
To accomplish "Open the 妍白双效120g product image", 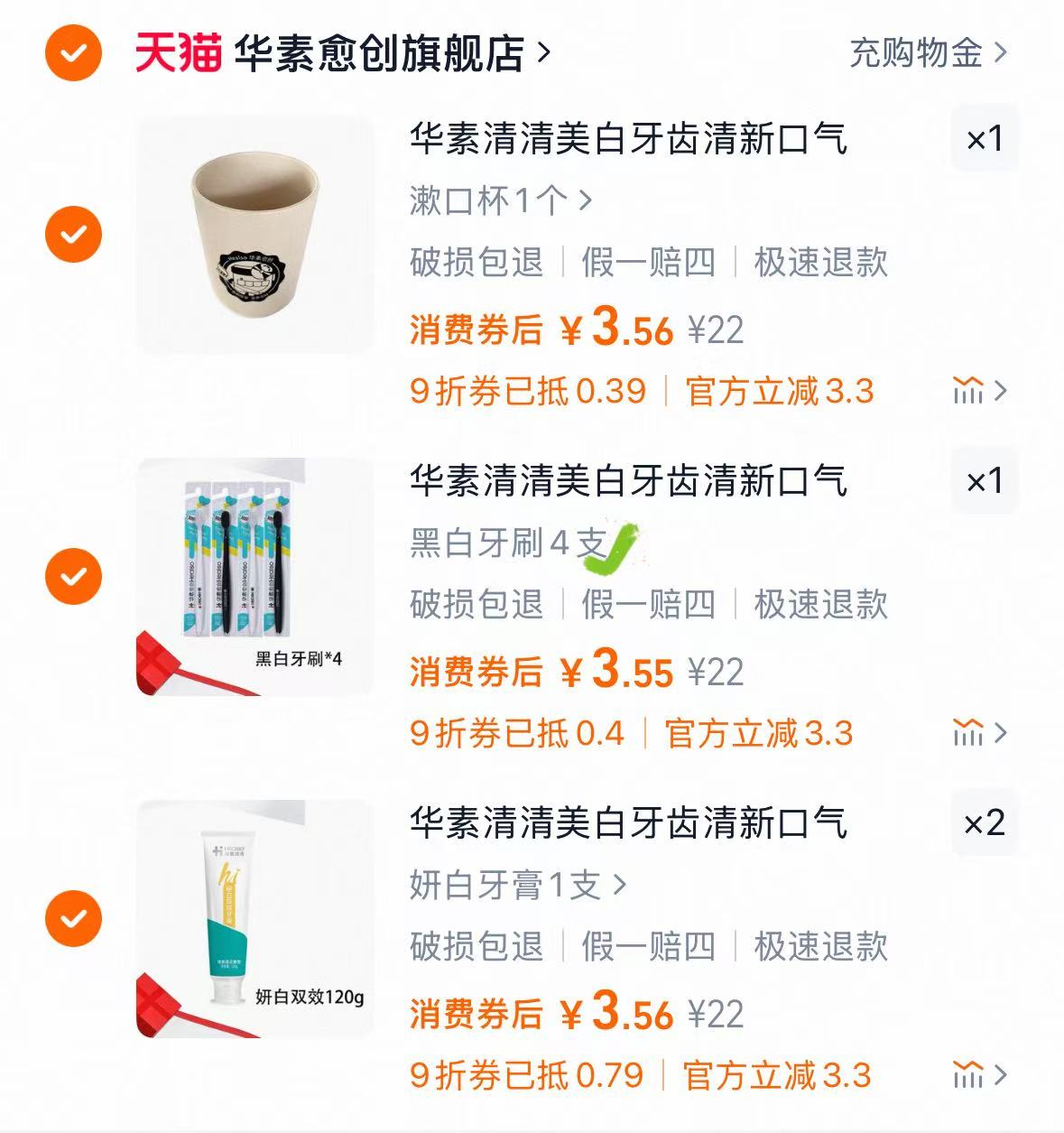I will coord(254,918).
